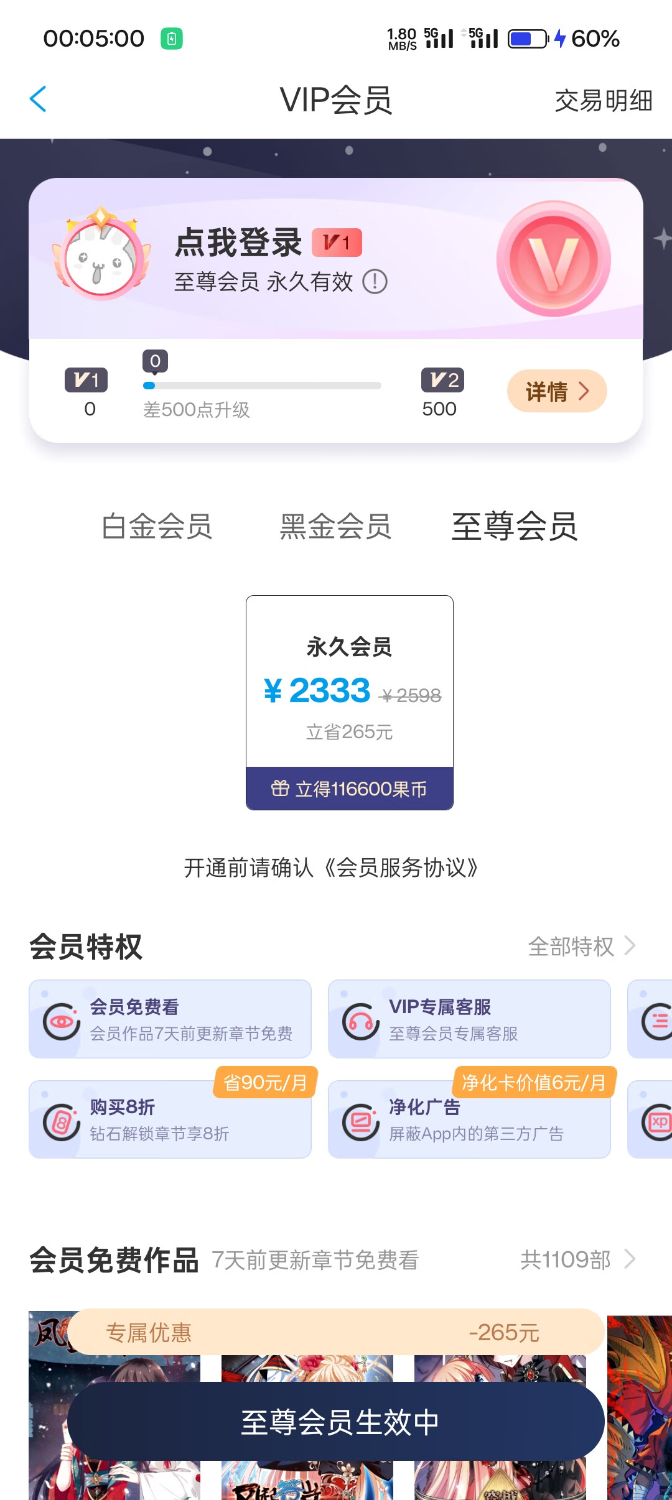672x1500 pixels.
Task: Open the 购买8折 privilege card
Action: 170,1119
